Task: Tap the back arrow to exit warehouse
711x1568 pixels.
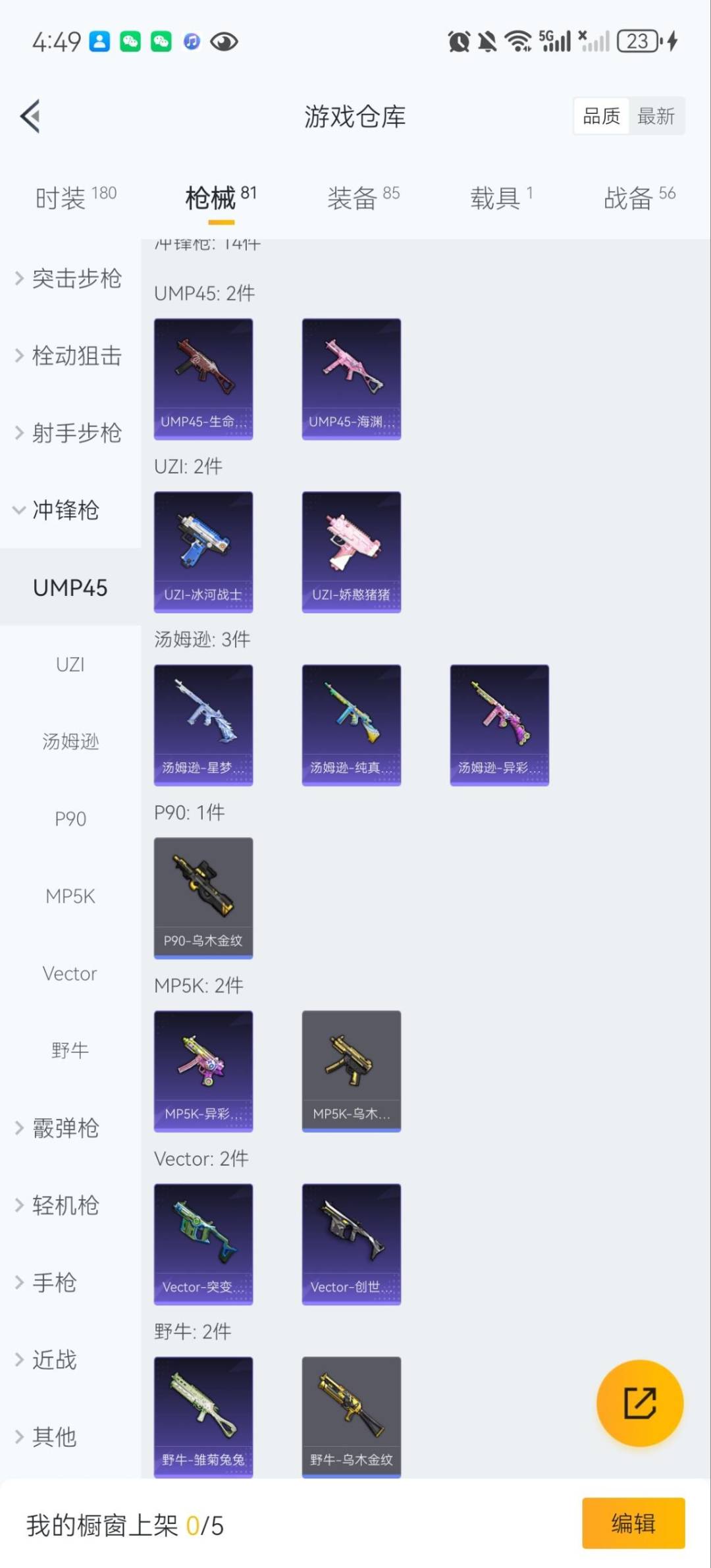Action: pyautogui.click(x=29, y=116)
